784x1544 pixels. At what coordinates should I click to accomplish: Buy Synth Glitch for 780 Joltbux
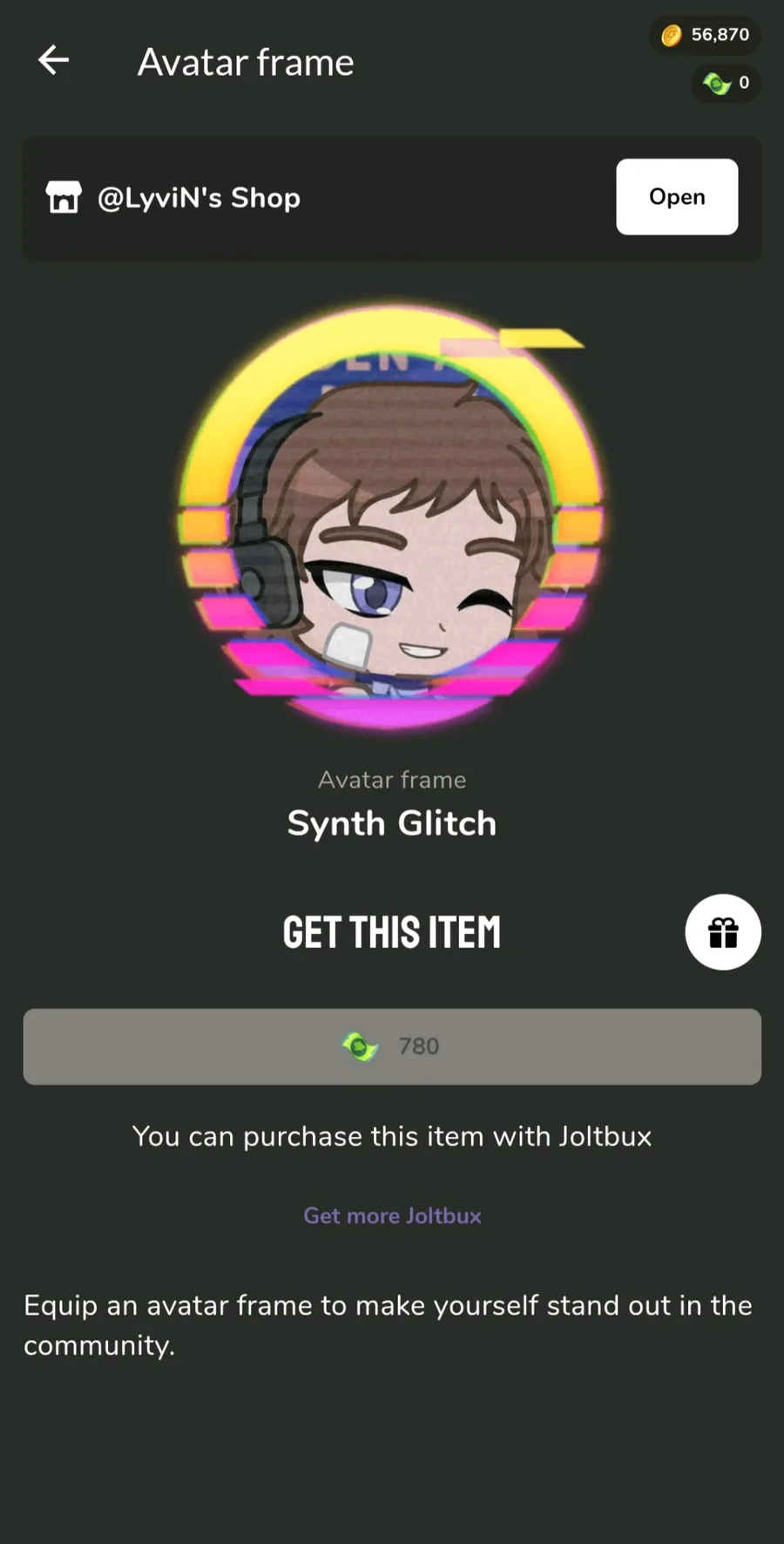392,1046
